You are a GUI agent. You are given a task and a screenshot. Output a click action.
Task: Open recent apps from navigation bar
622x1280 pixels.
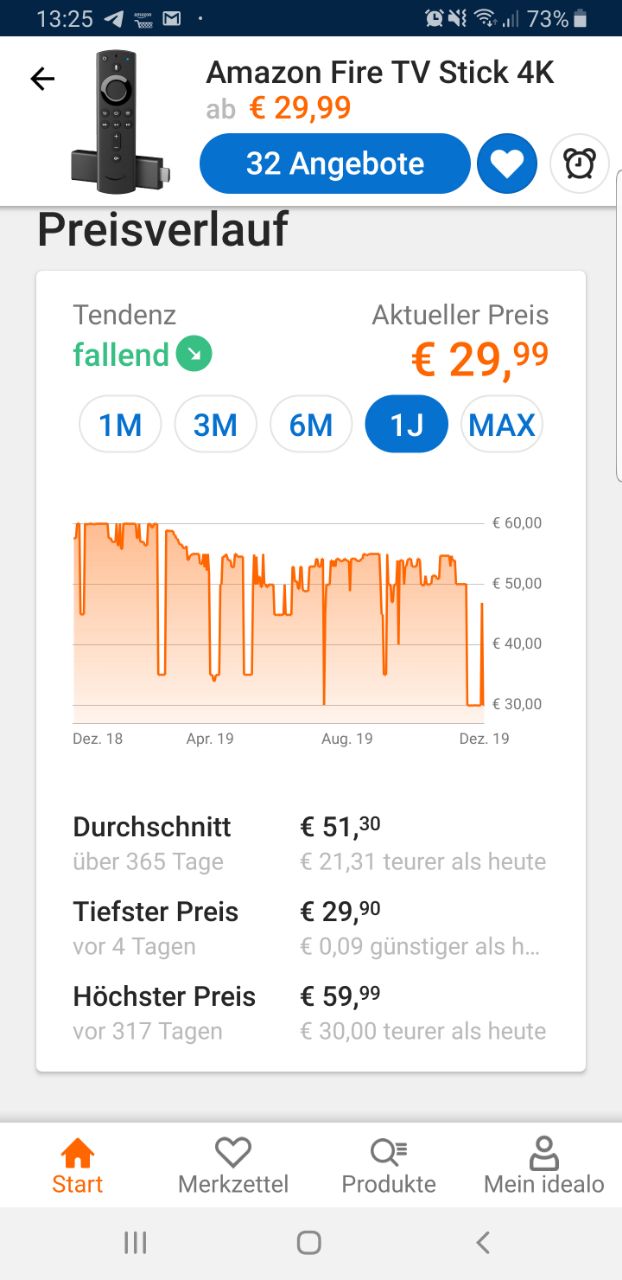point(135,1243)
